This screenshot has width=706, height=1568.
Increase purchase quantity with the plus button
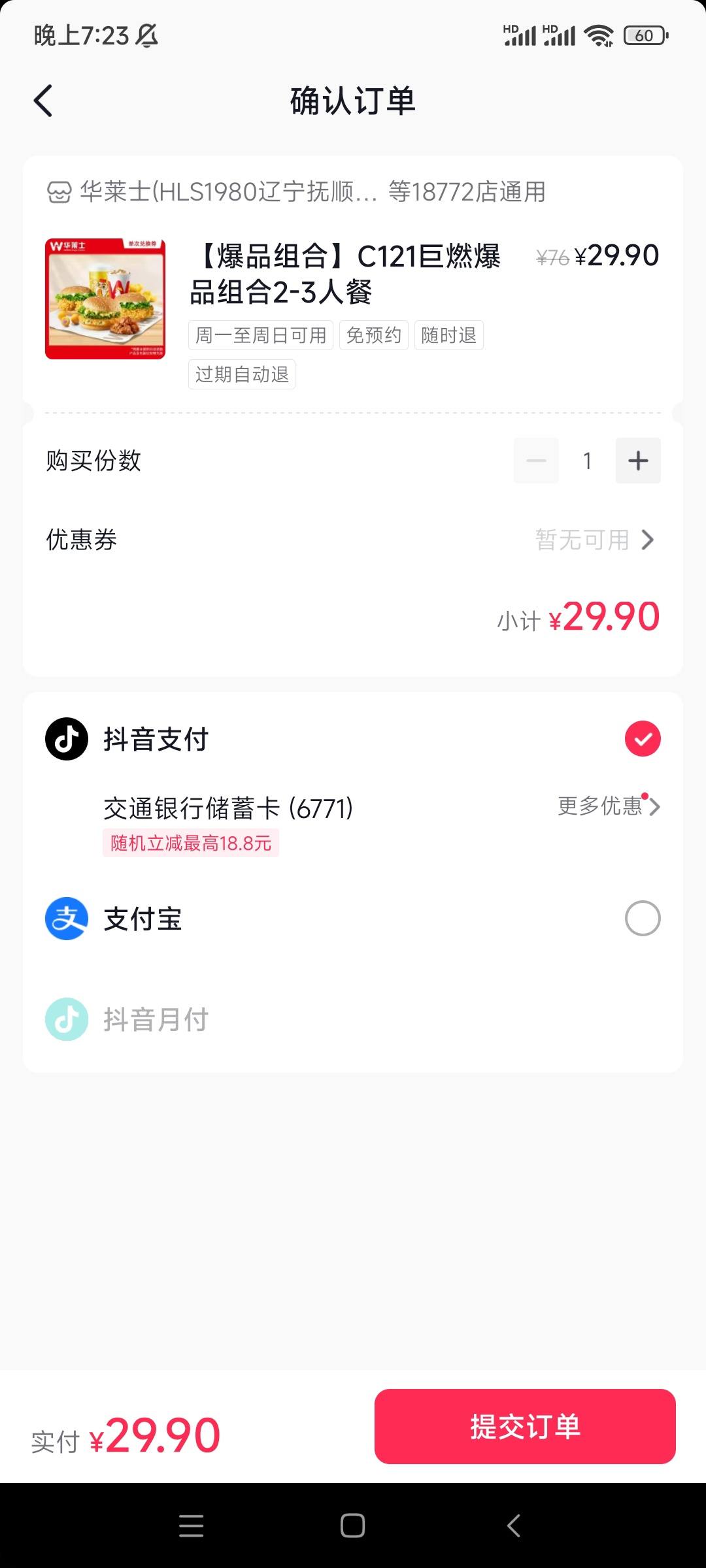coord(638,461)
